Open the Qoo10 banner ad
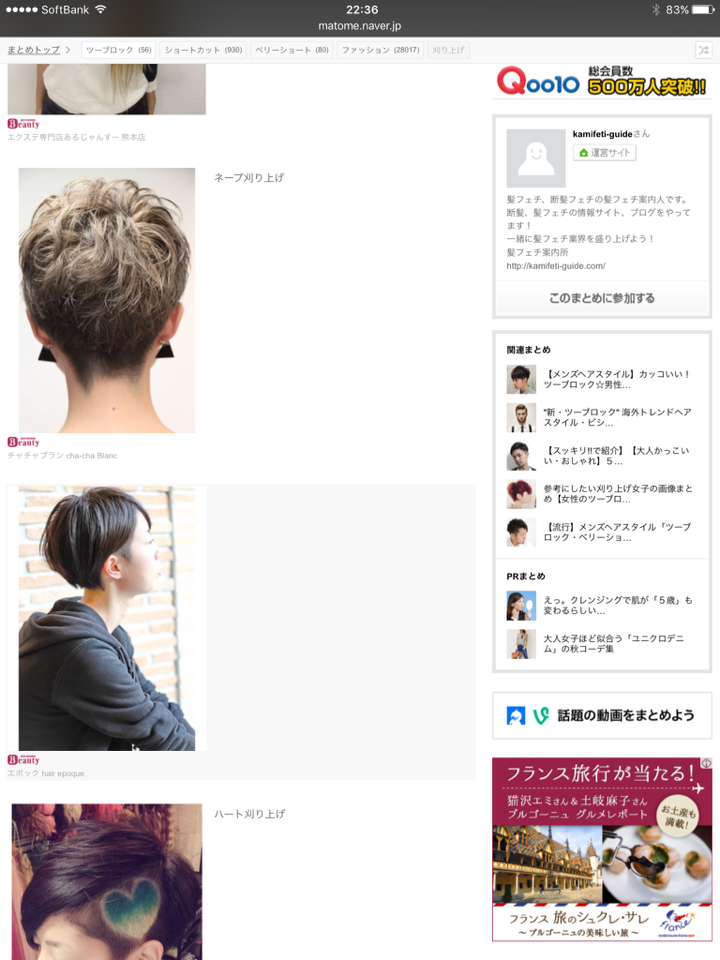Screen dimensions: 720x960 [x=601, y=81]
